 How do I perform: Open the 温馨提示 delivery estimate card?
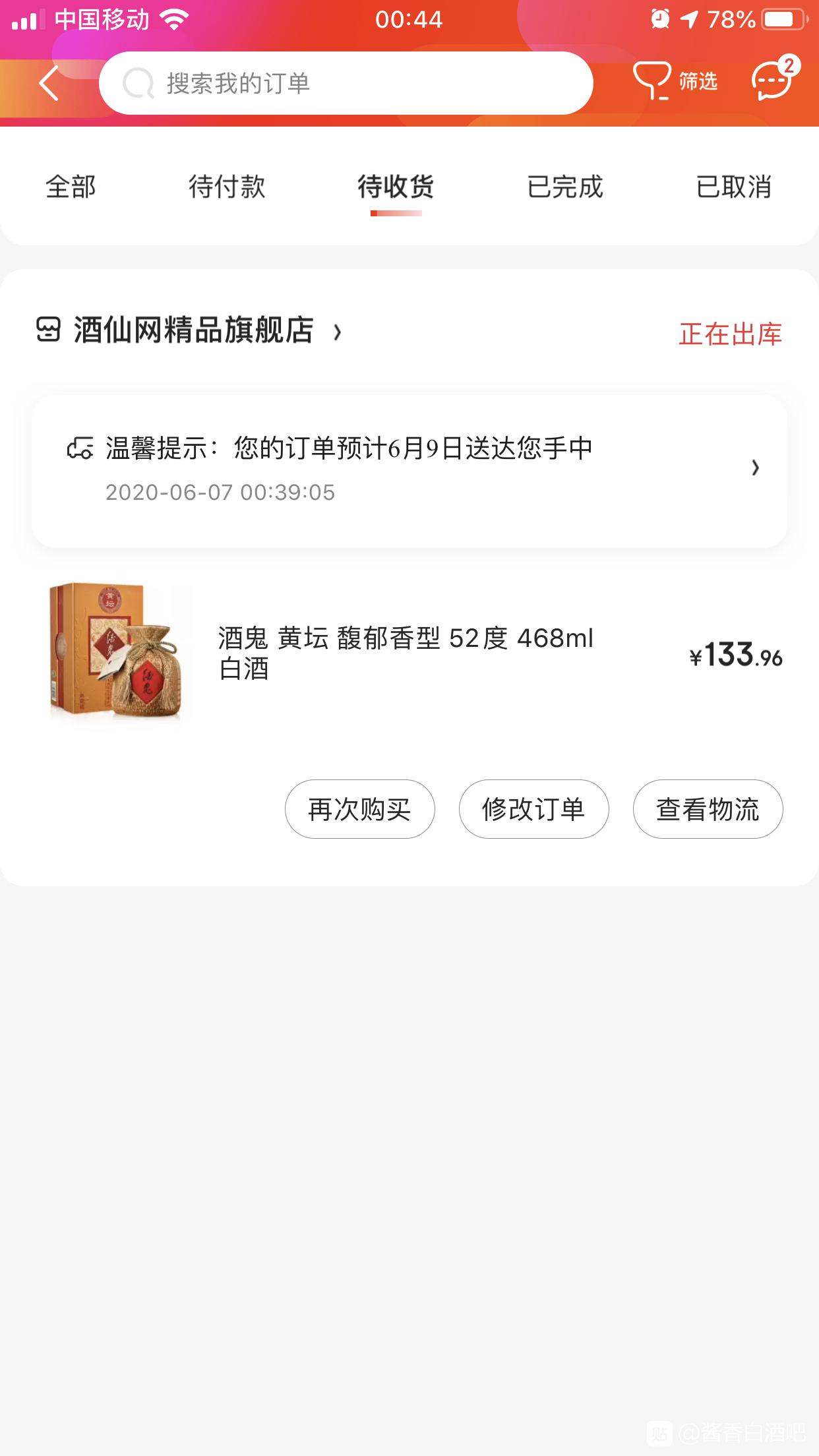pyautogui.click(x=409, y=471)
